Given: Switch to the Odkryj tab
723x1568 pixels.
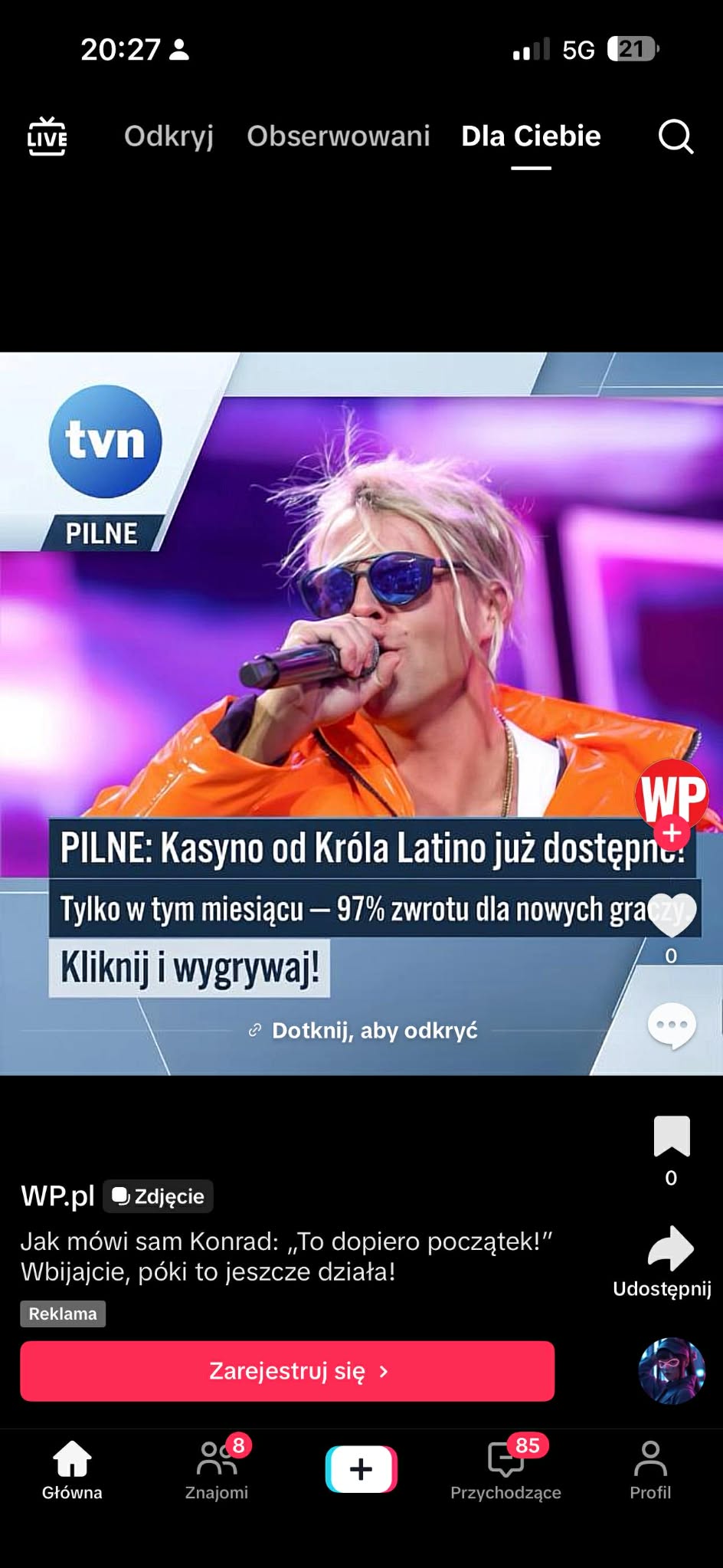Looking at the screenshot, I should (168, 136).
